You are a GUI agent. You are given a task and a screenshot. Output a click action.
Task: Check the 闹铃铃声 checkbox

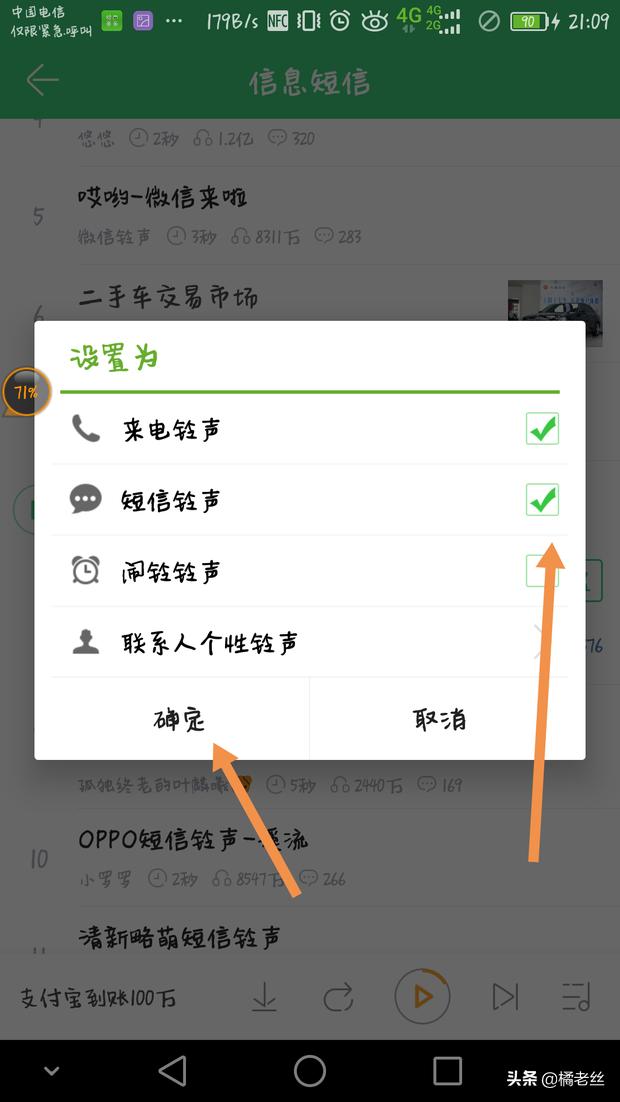click(541, 571)
